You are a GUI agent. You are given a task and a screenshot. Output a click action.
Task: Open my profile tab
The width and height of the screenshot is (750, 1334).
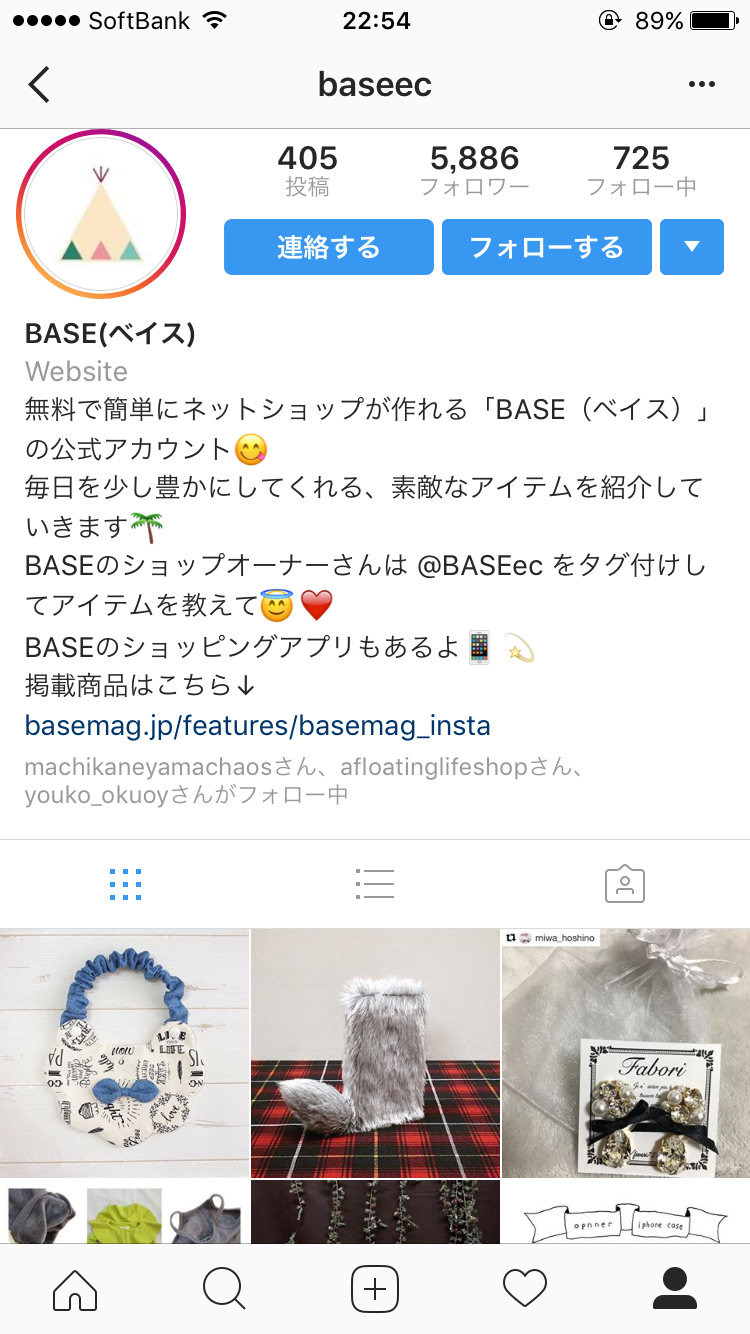(674, 1288)
